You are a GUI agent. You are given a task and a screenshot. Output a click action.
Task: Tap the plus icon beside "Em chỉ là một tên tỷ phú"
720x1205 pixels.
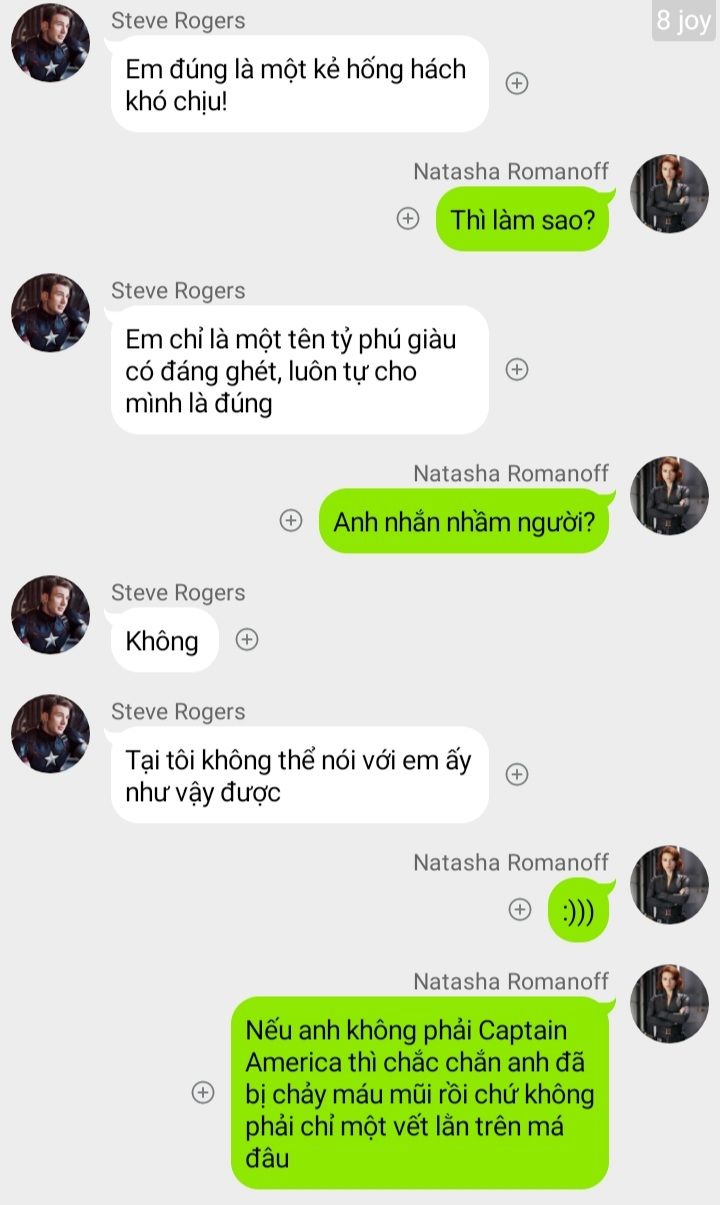coord(517,370)
